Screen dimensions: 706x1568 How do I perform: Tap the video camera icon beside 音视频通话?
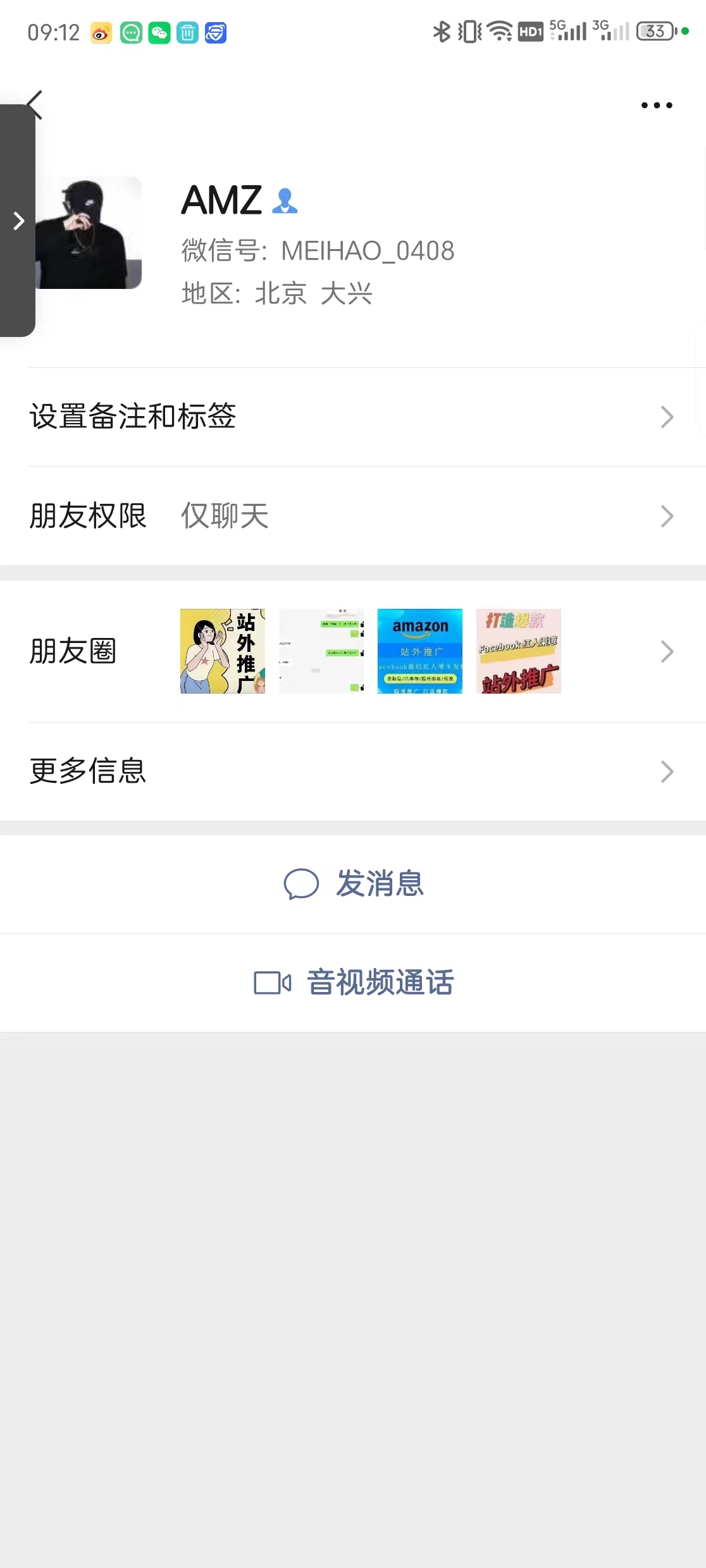click(272, 983)
